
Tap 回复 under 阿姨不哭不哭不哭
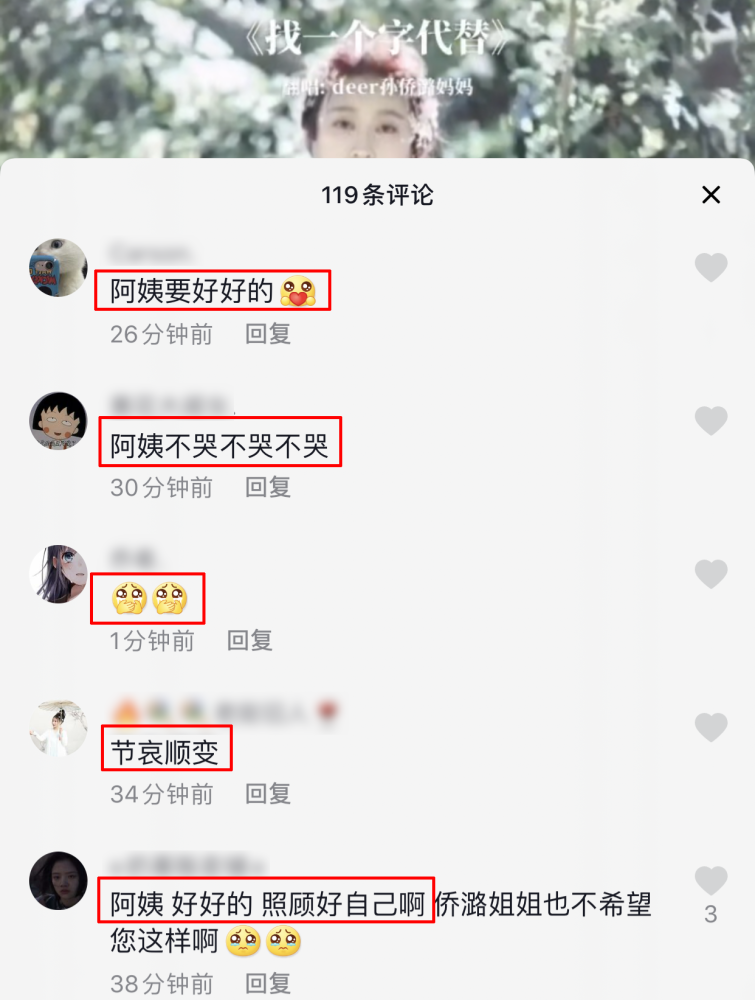[x=268, y=487]
